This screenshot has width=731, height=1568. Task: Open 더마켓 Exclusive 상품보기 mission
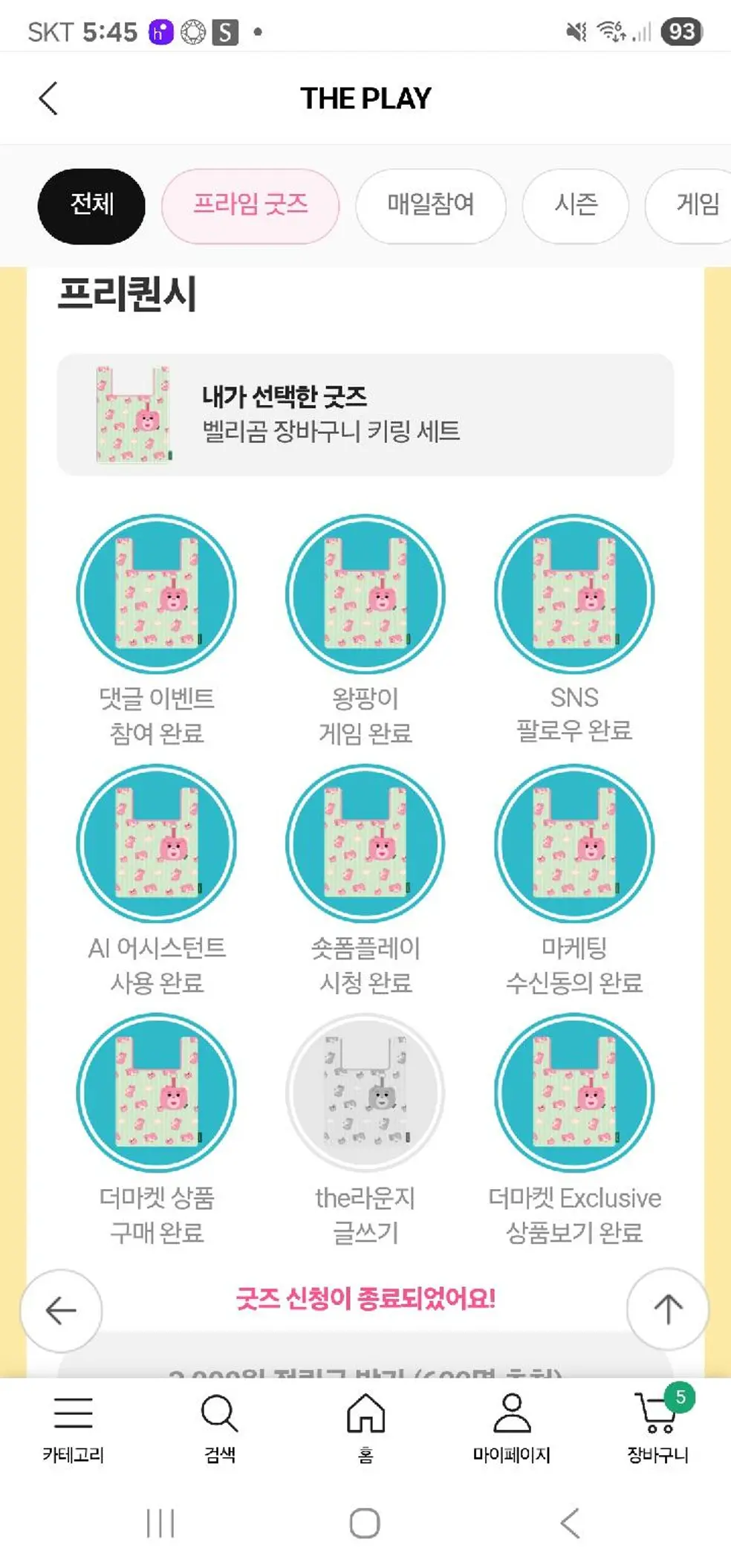click(x=574, y=1094)
